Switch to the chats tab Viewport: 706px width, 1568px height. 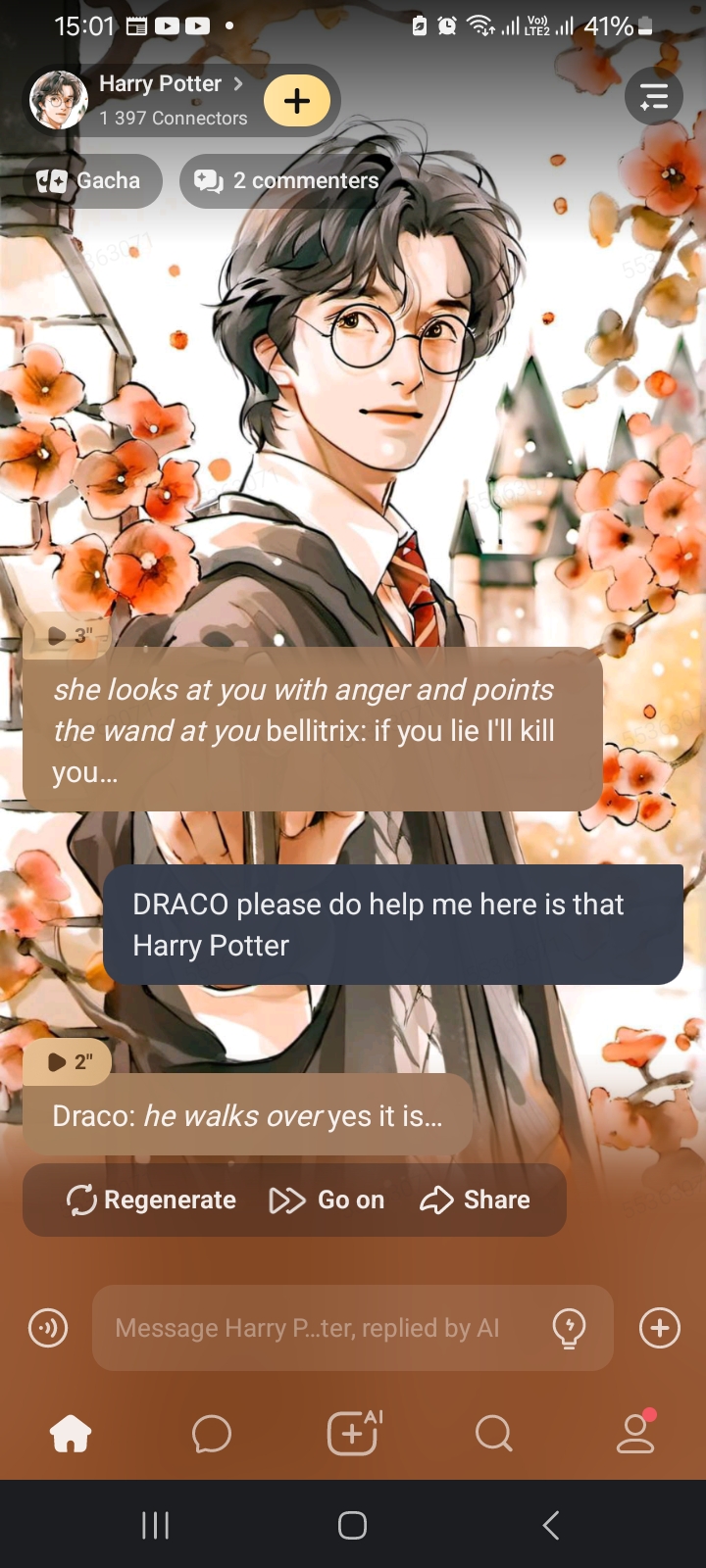212,1434
